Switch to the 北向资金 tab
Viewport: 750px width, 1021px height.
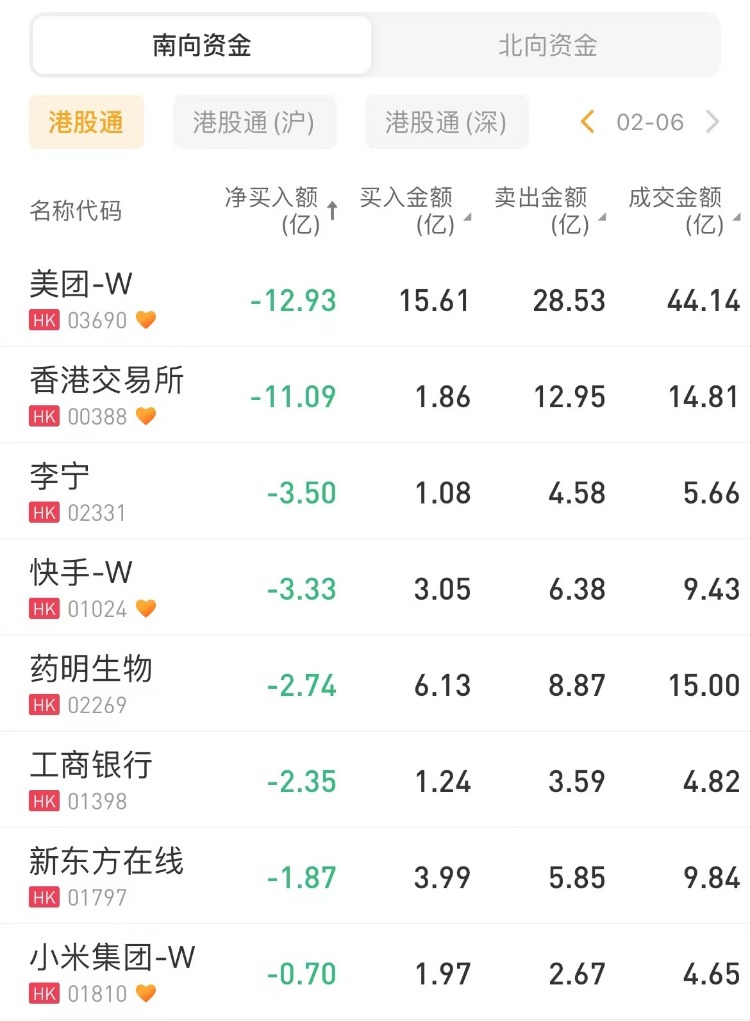pos(547,46)
